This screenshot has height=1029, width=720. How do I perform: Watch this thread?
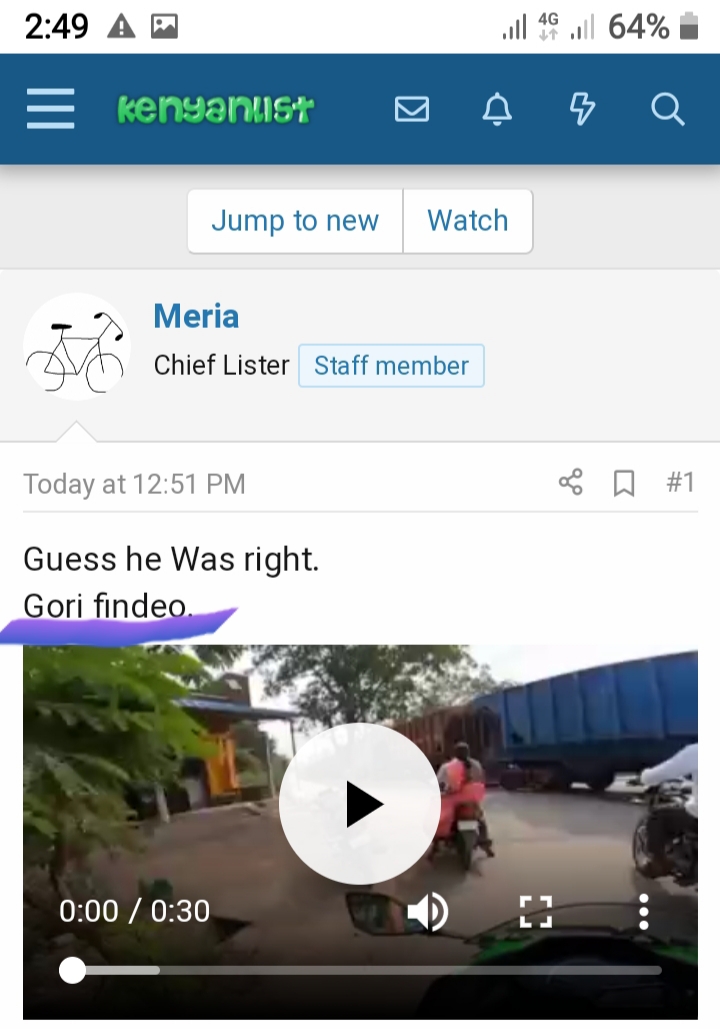(x=468, y=221)
